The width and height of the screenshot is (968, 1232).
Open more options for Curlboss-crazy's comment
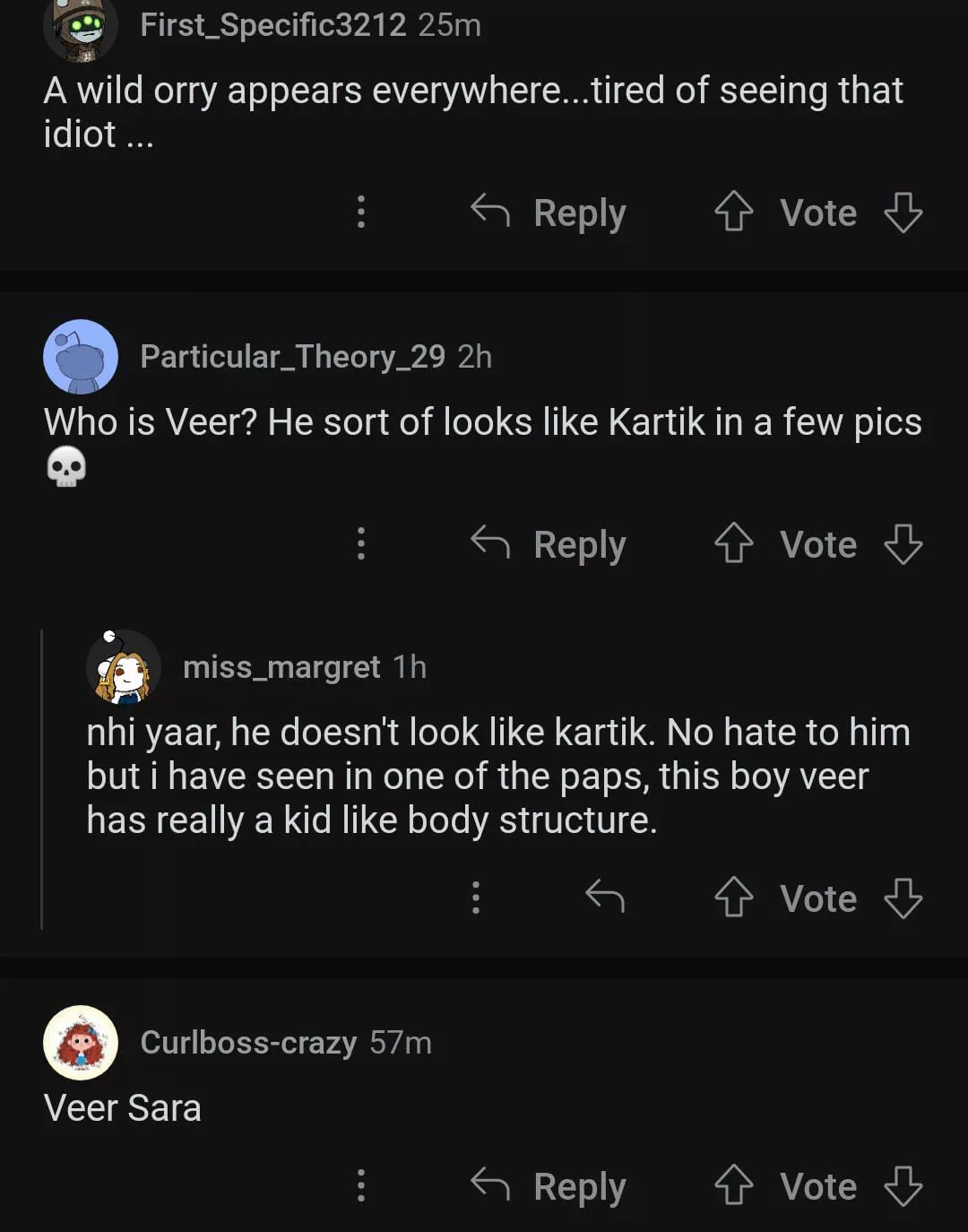361,1185
